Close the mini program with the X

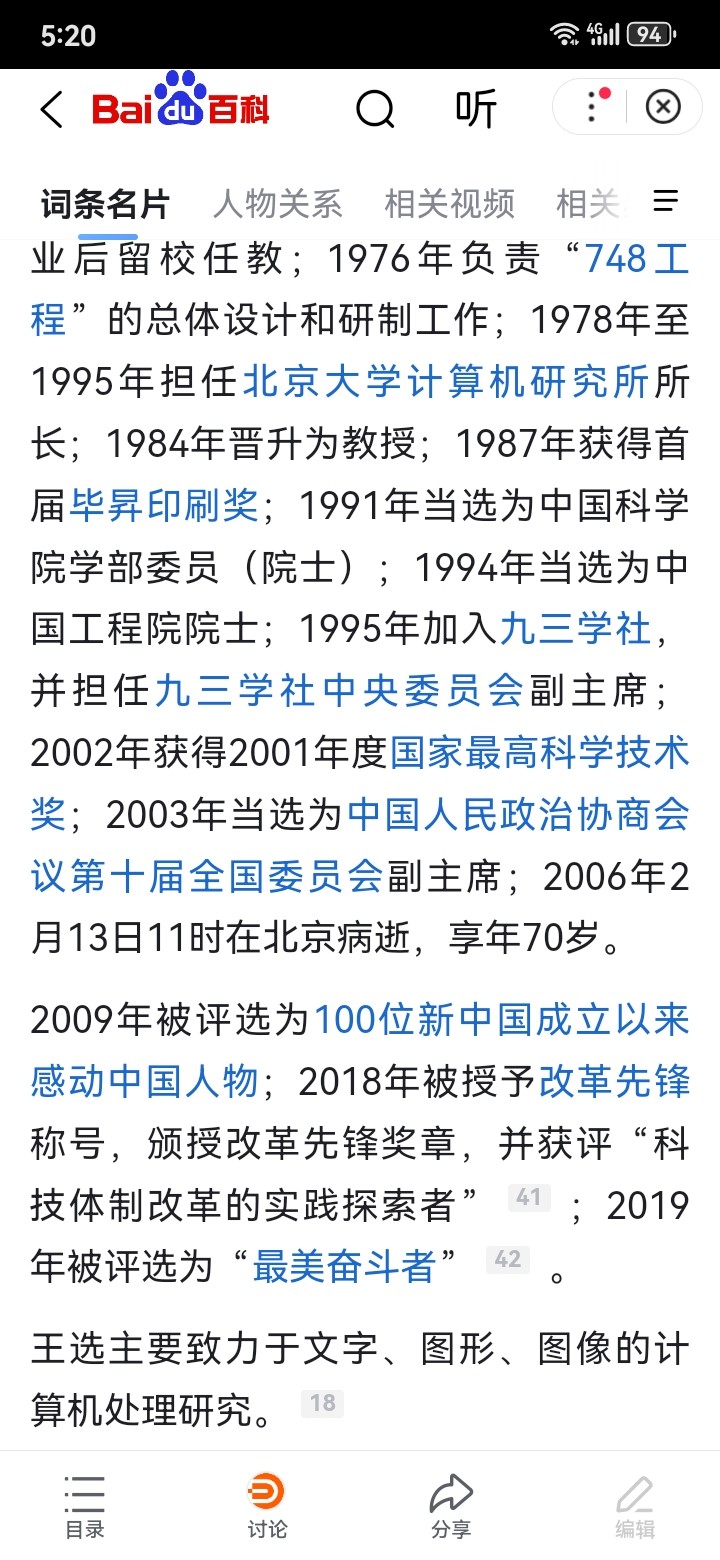[663, 106]
